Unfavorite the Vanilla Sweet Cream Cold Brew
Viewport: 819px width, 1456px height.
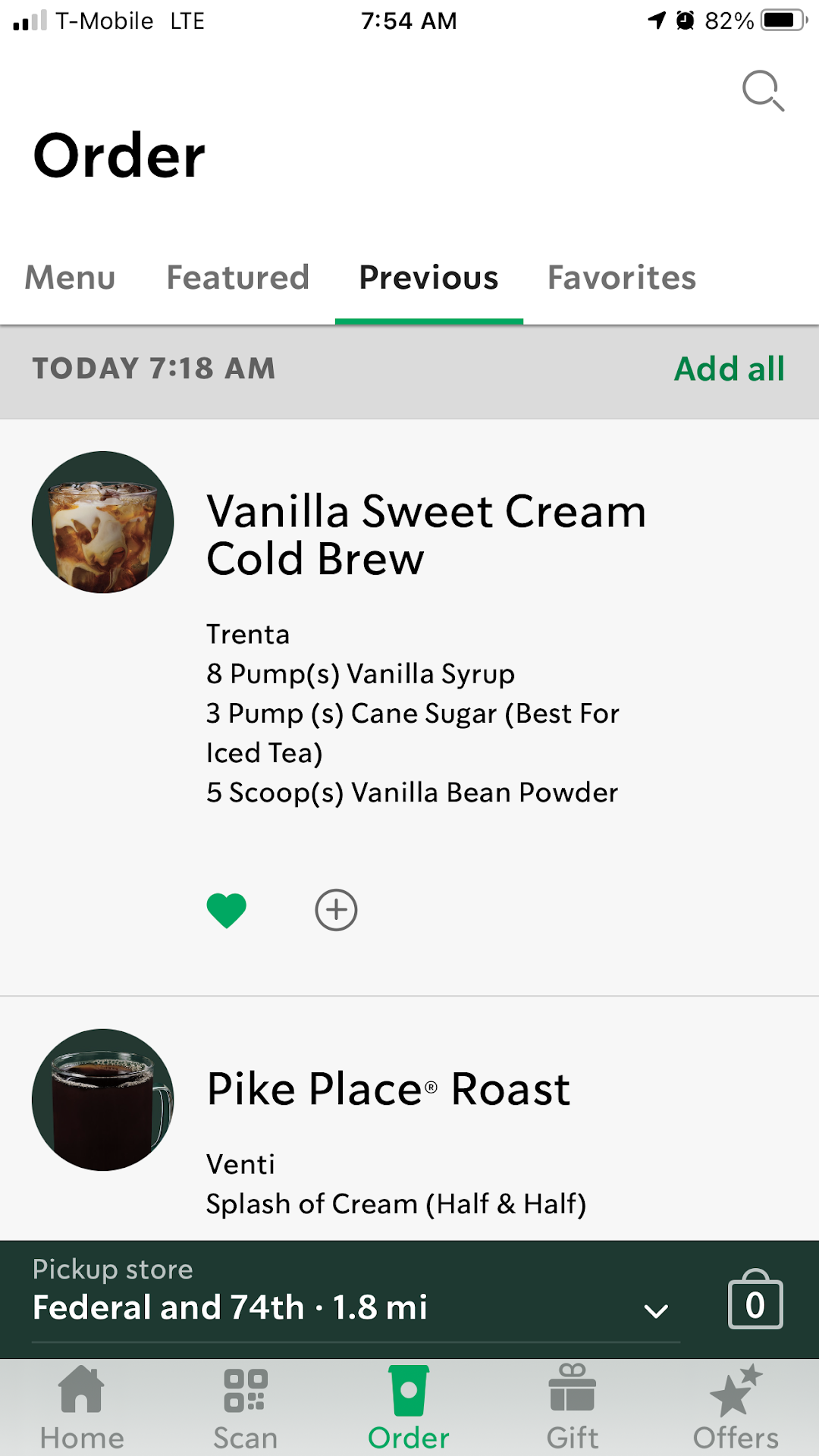point(227,910)
